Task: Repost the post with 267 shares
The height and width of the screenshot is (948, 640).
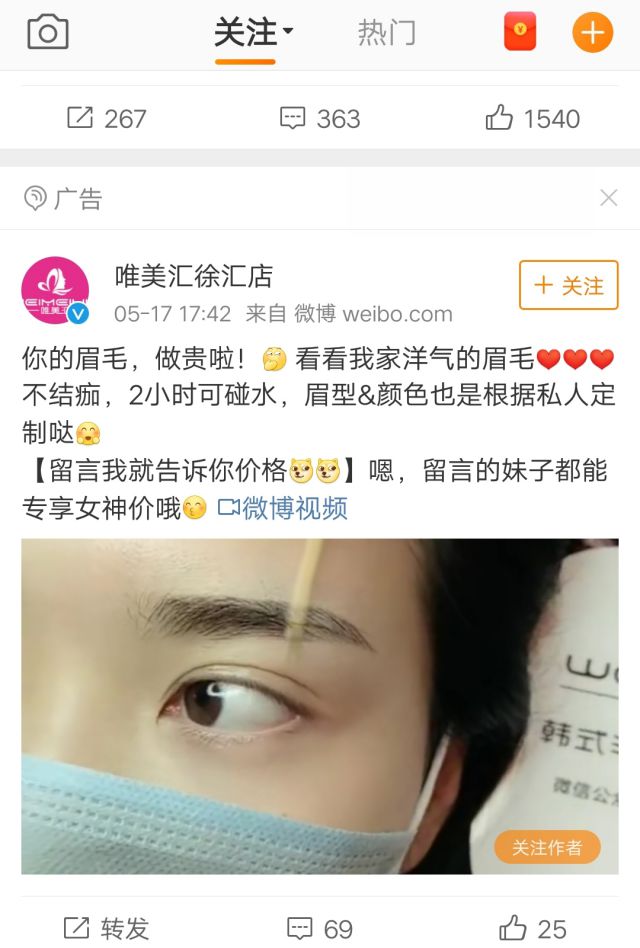Action: 107,118
